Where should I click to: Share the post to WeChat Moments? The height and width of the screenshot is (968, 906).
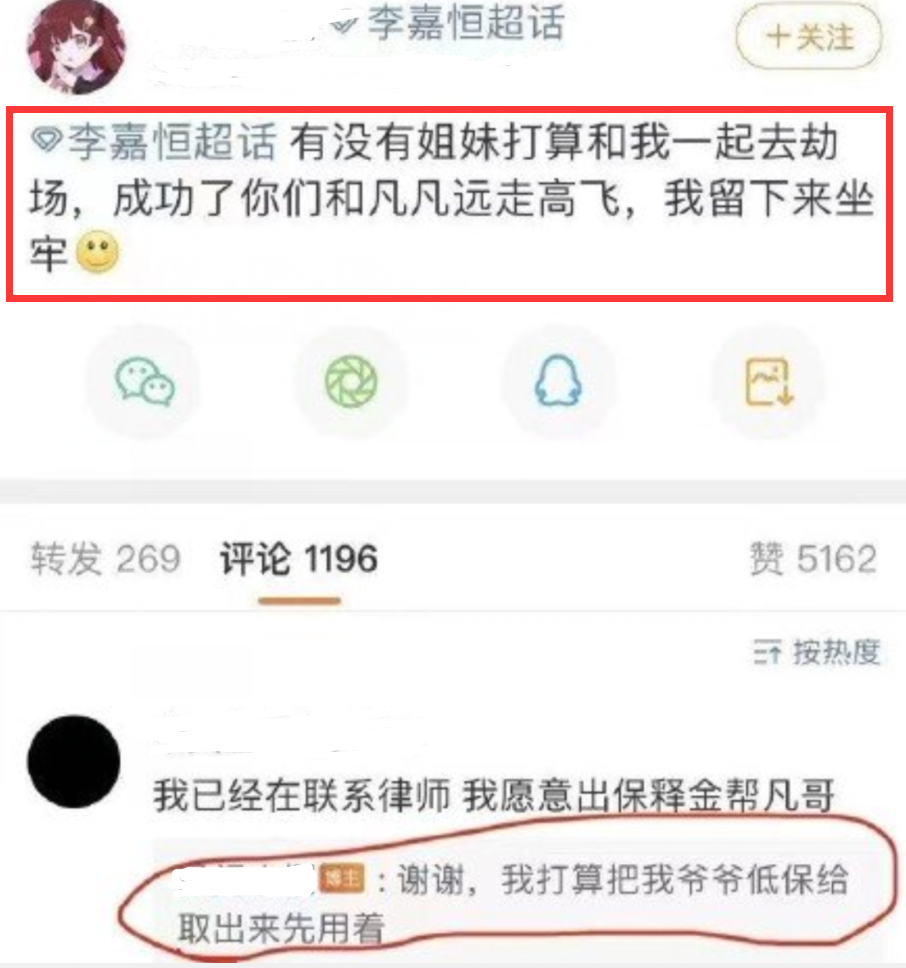(x=351, y=382)
